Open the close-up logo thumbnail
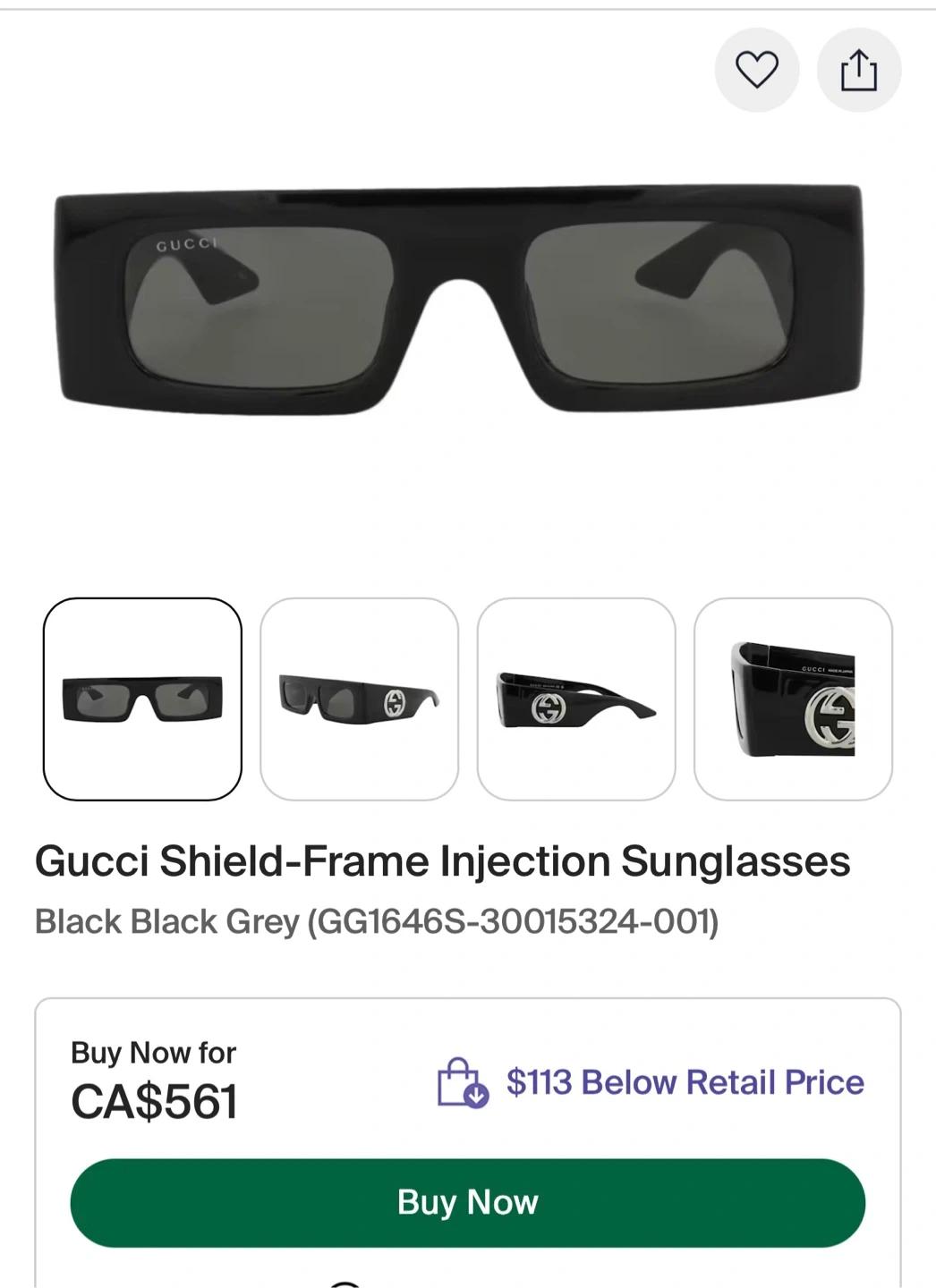 [793, 699]
